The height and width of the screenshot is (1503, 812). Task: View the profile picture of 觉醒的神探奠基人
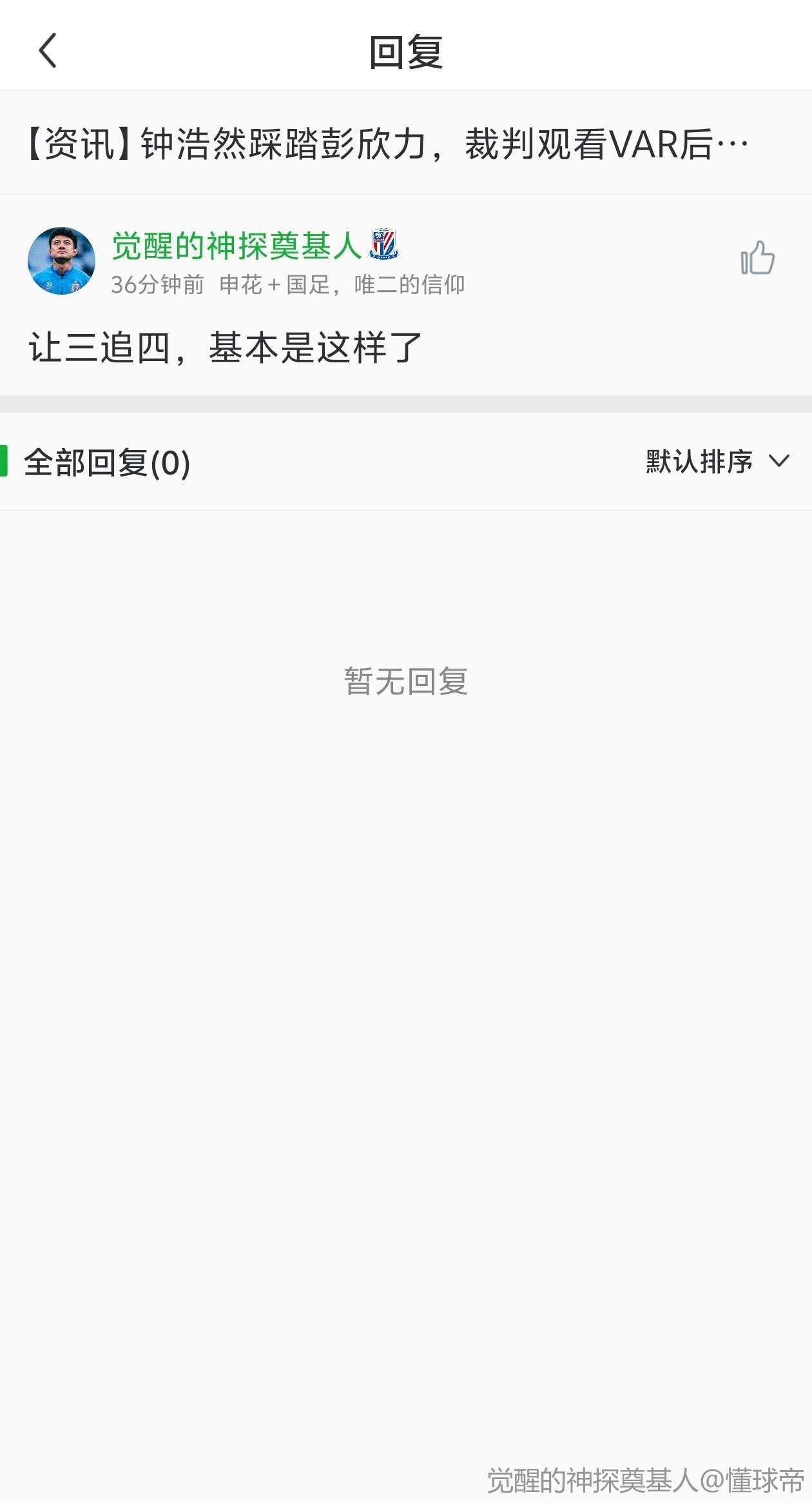[x=62, y=261]
